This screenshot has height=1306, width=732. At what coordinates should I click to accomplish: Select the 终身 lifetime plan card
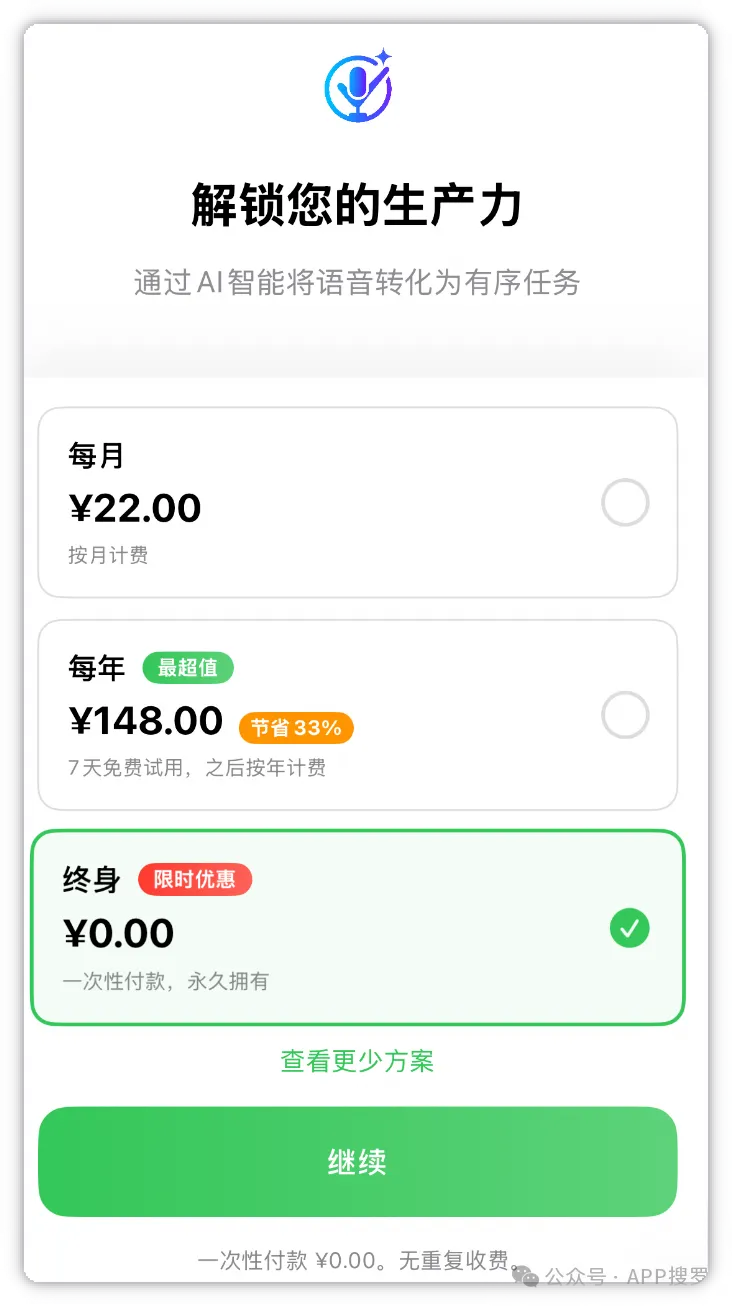tap(357, 928)
